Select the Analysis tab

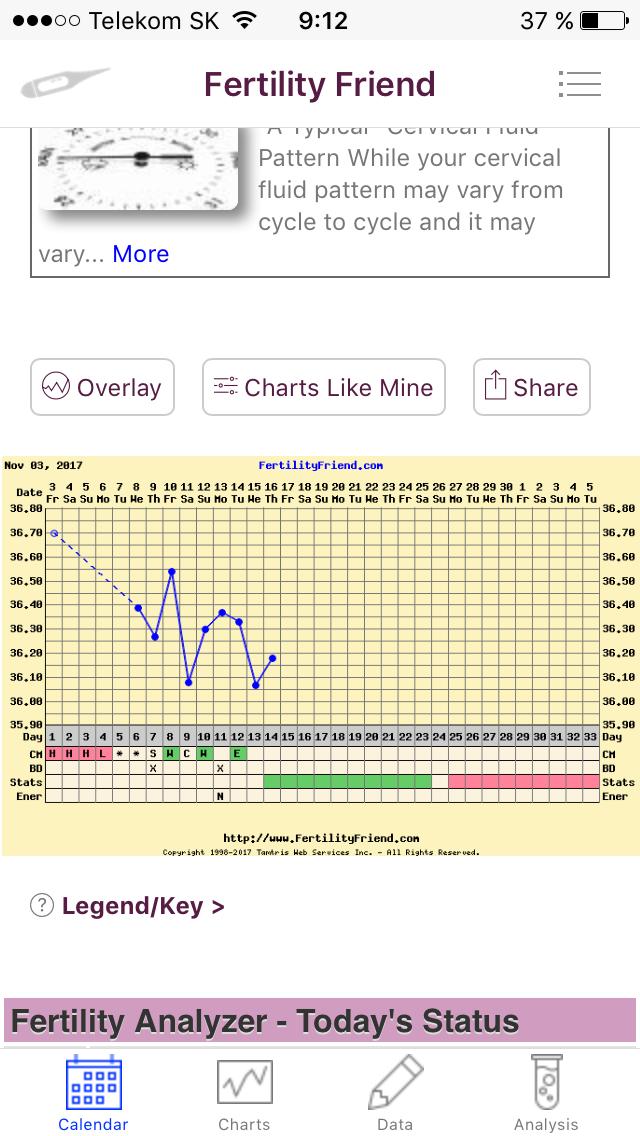point(546,1093)
